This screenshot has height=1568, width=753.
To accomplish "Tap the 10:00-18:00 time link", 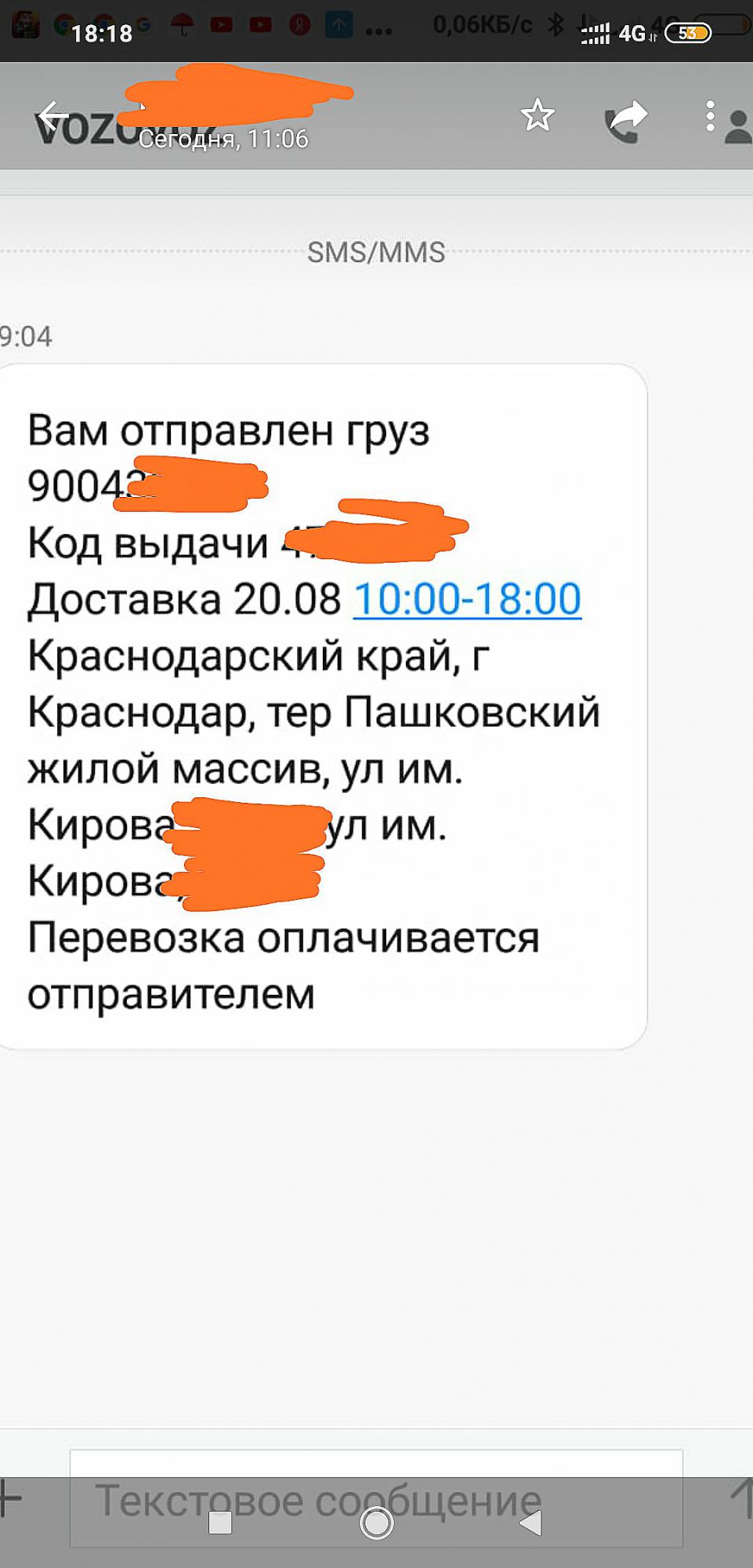I will [x=468, y=599].
